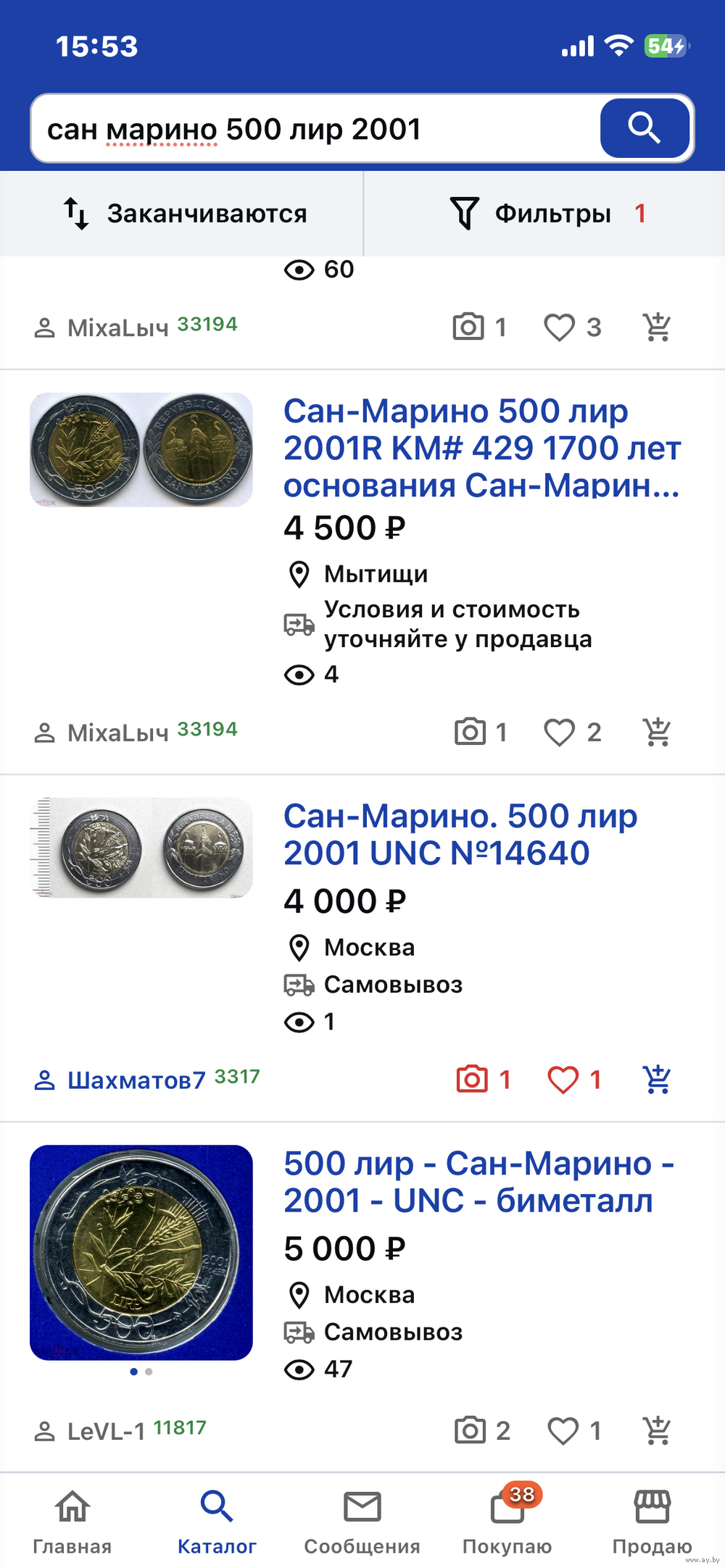Add the 4 500 ₽ lot to favorites
The height and width of the screenshot is (1568, 725).
coord(560,732)
